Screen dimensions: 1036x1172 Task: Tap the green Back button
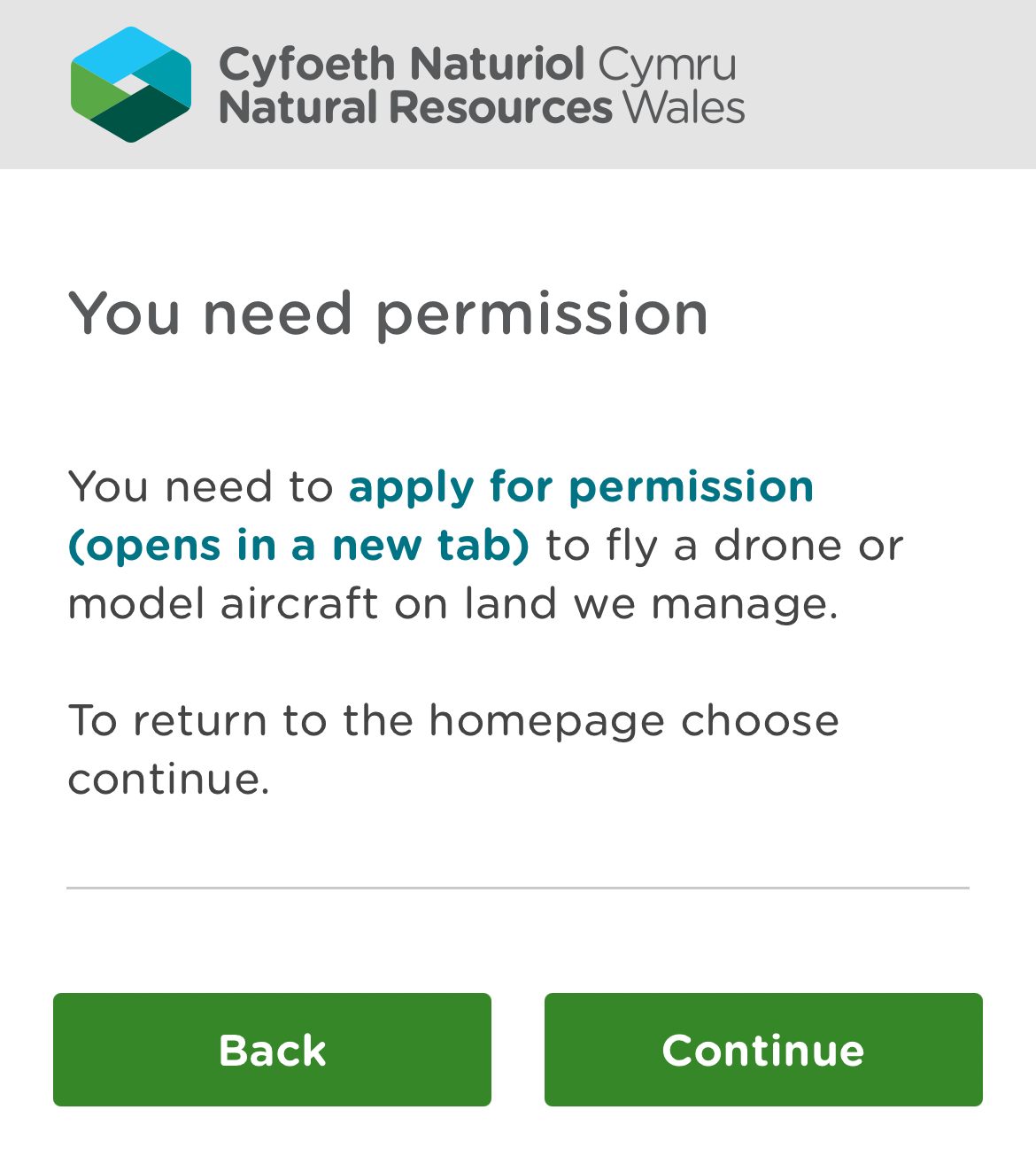(x=272, y=1050)
